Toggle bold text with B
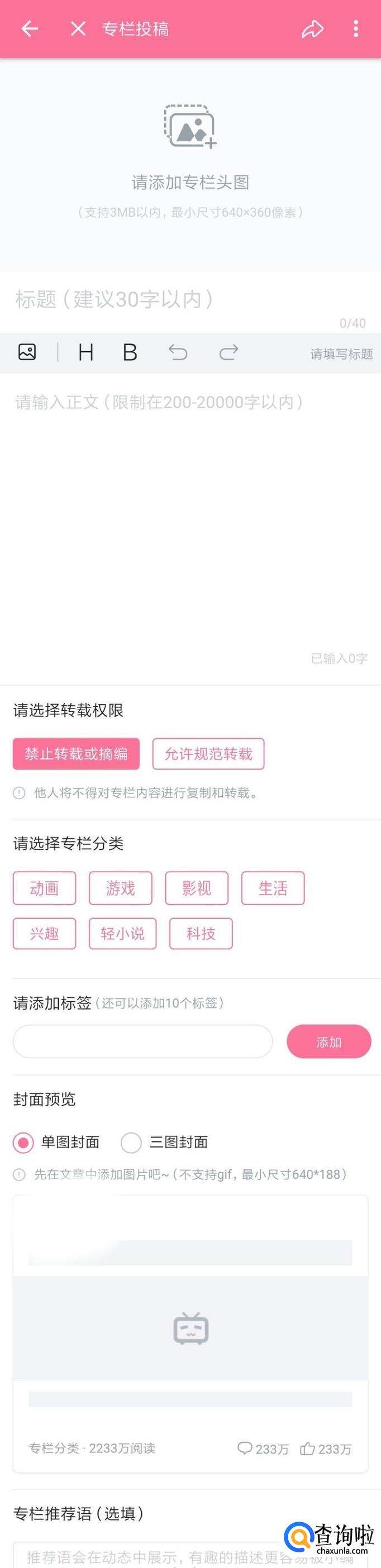This screenshot has height=1568, width=381. [x=130, y=352]
